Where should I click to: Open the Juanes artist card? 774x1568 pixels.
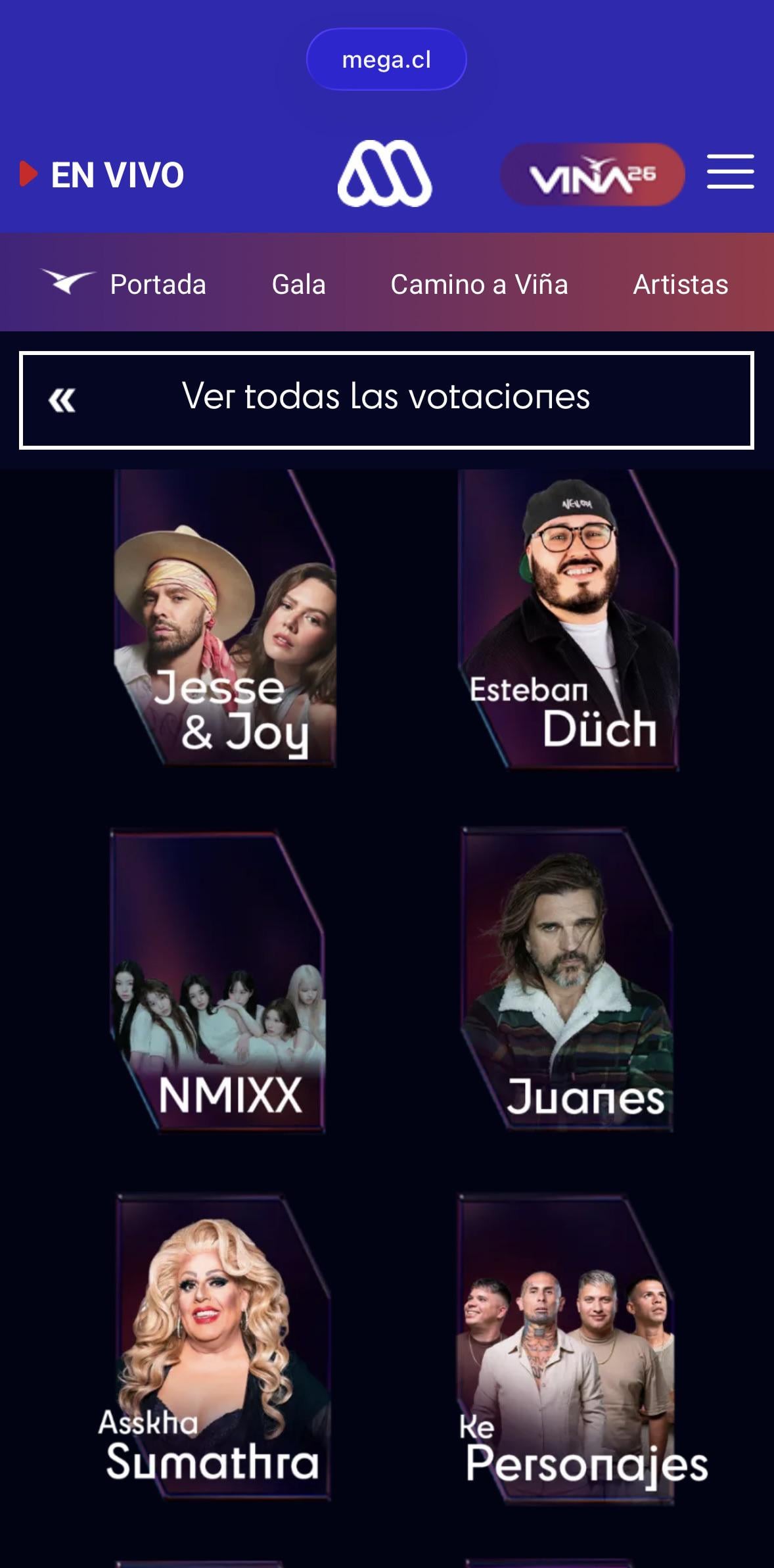(x=568, y=980)
